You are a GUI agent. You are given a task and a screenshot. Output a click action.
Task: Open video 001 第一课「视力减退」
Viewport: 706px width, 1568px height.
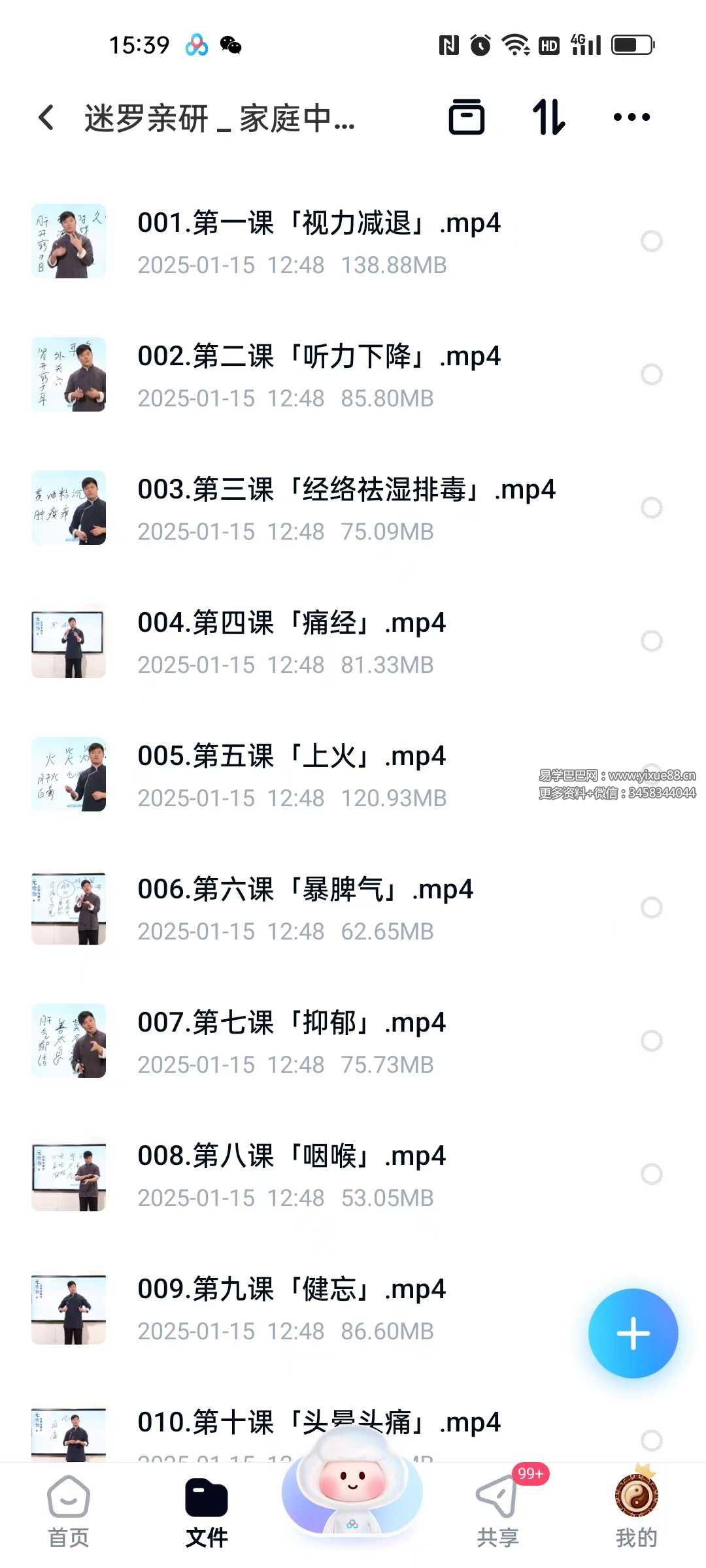(x=319, y=223)
